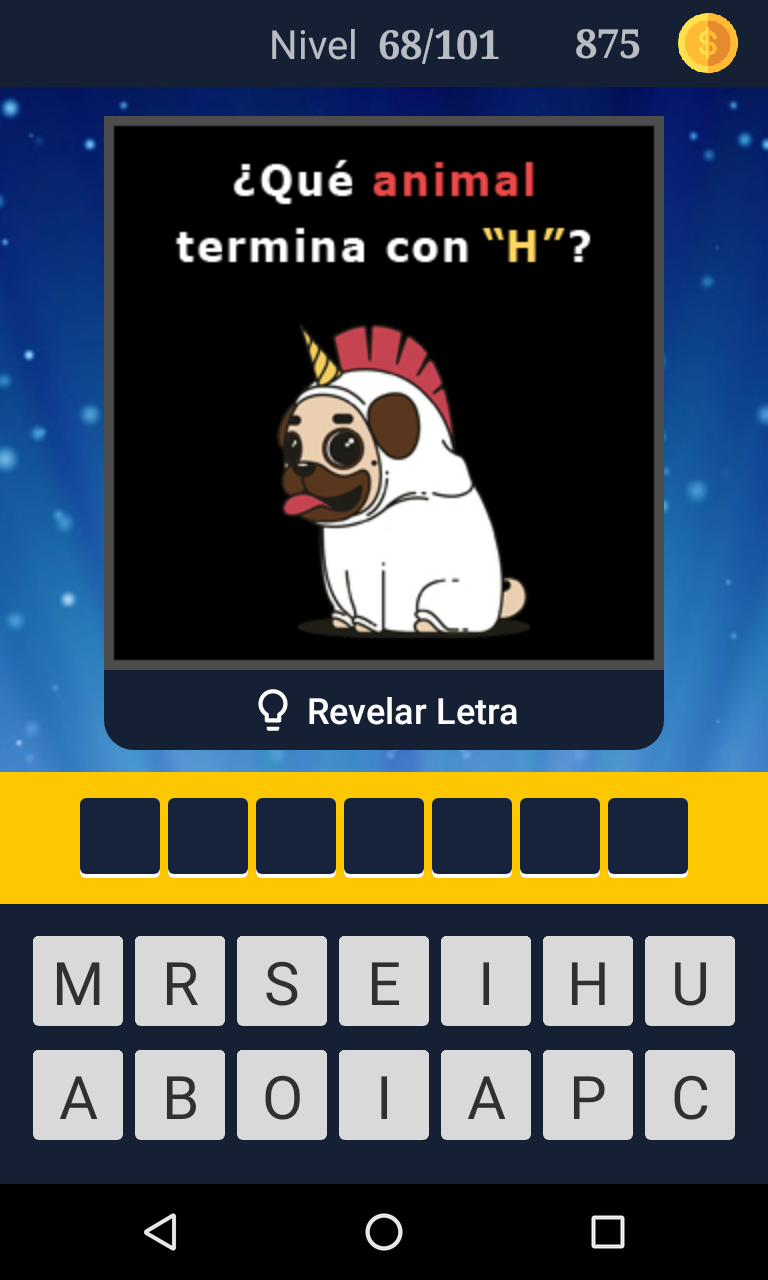Open recent apps from the navigation bar
Screen dimensions: 768x1280
[607, 1232]
